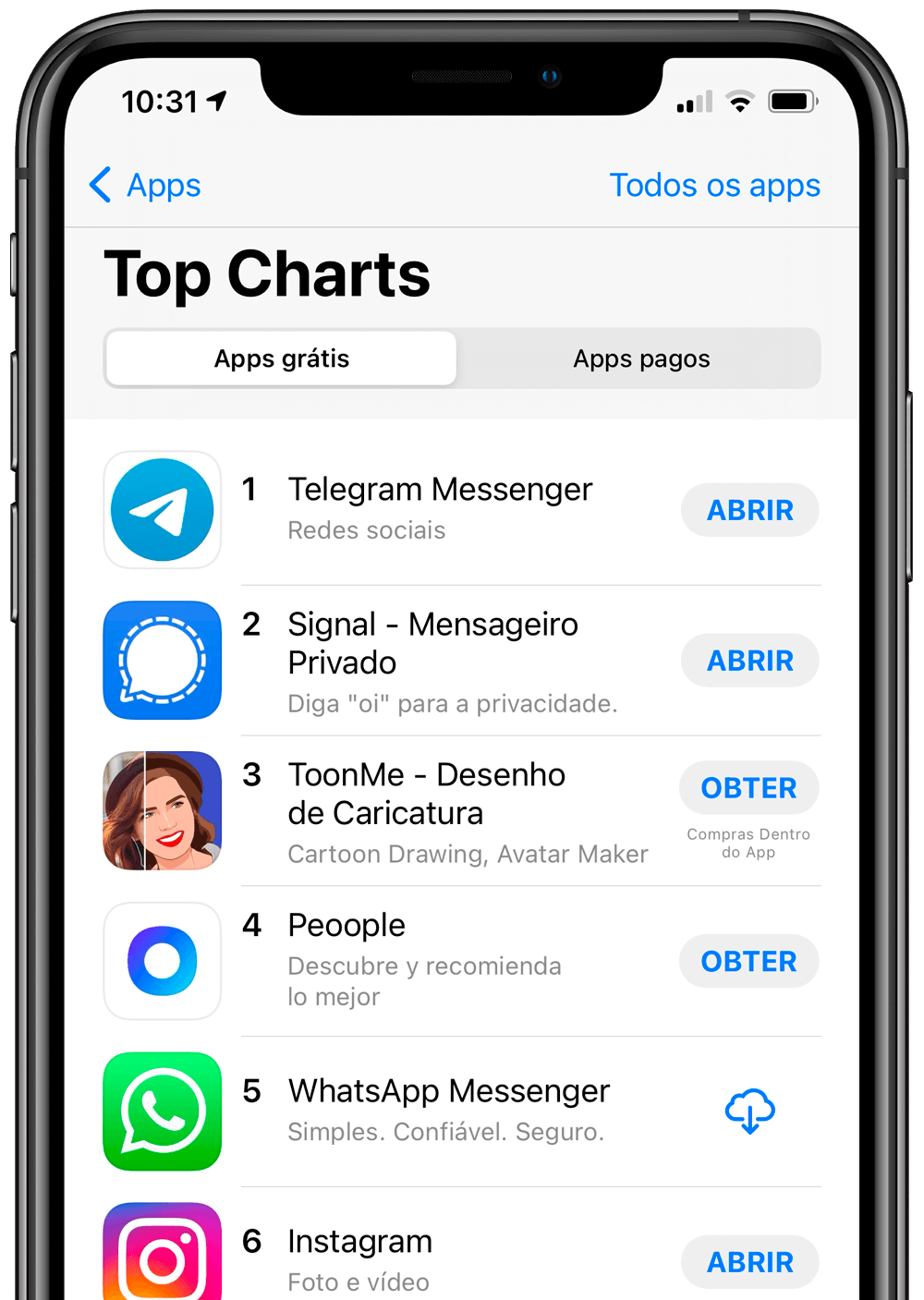Image resolution: width=924 pixels, height=1300 pixels.
Task: Select the Apps grátis segment
Action: (282, 358)
